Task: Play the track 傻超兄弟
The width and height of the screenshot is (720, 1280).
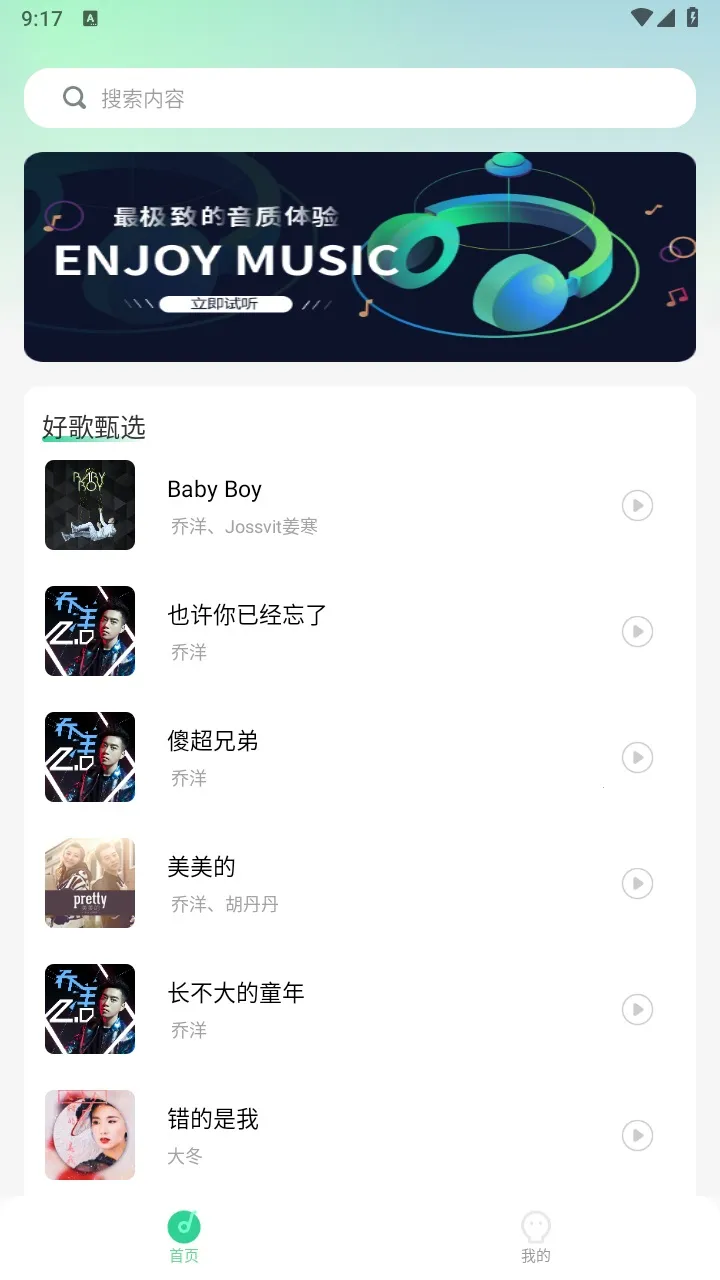Action: 637,757
